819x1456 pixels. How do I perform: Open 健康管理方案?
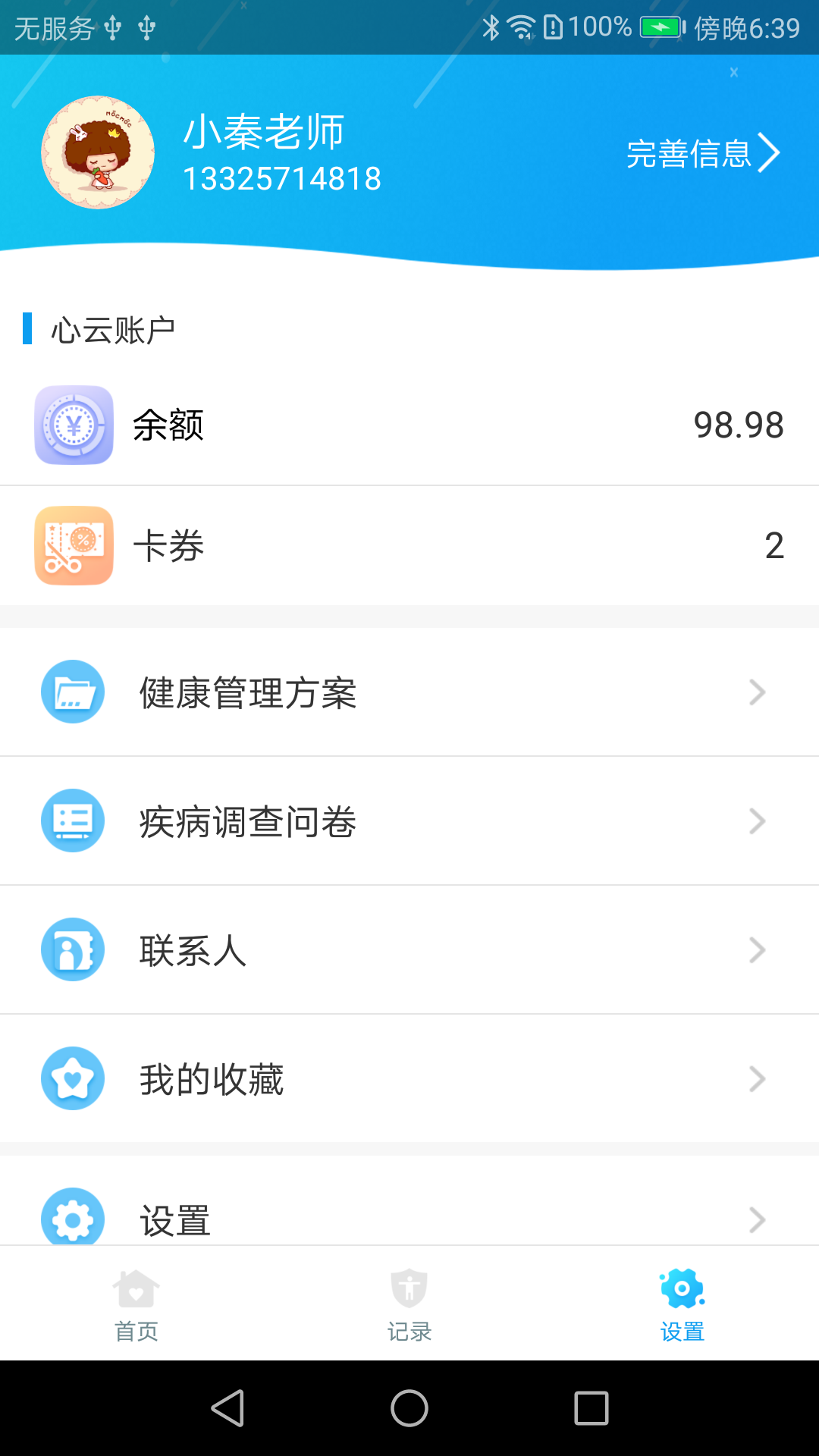click(409, 692)
